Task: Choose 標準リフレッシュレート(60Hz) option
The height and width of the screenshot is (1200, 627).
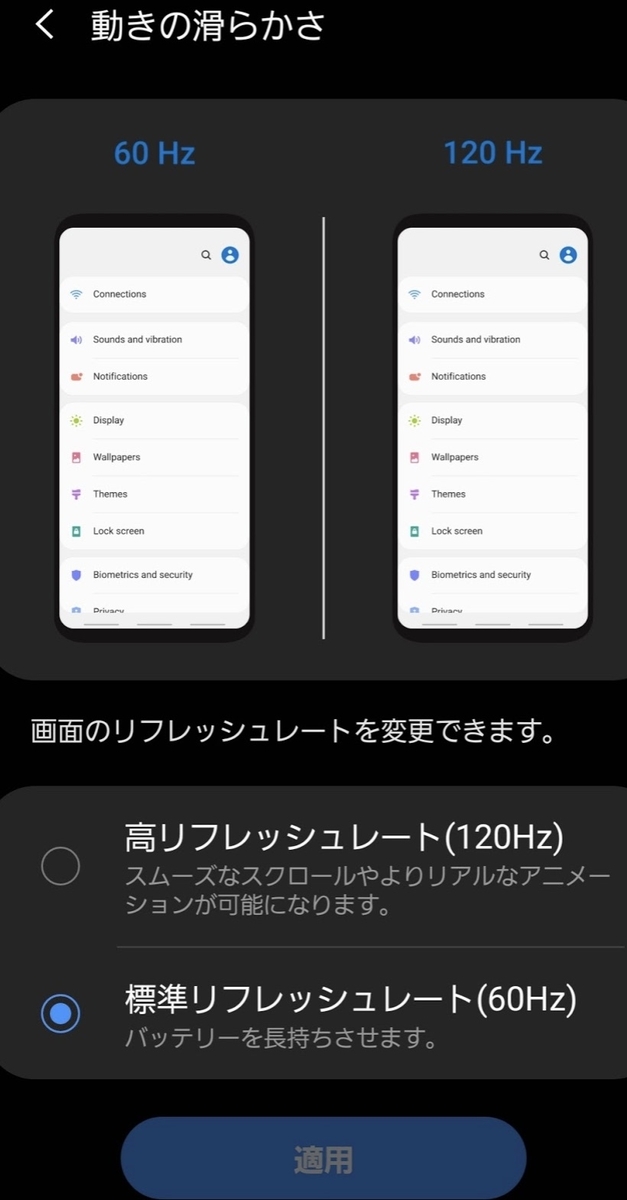Action: (x=313, y=1013)
